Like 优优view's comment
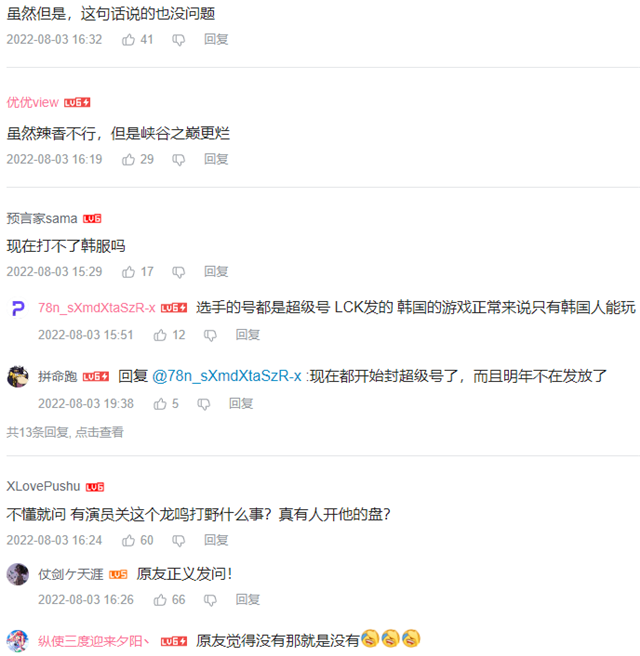 pyautogui.click(x=129, y=159)
